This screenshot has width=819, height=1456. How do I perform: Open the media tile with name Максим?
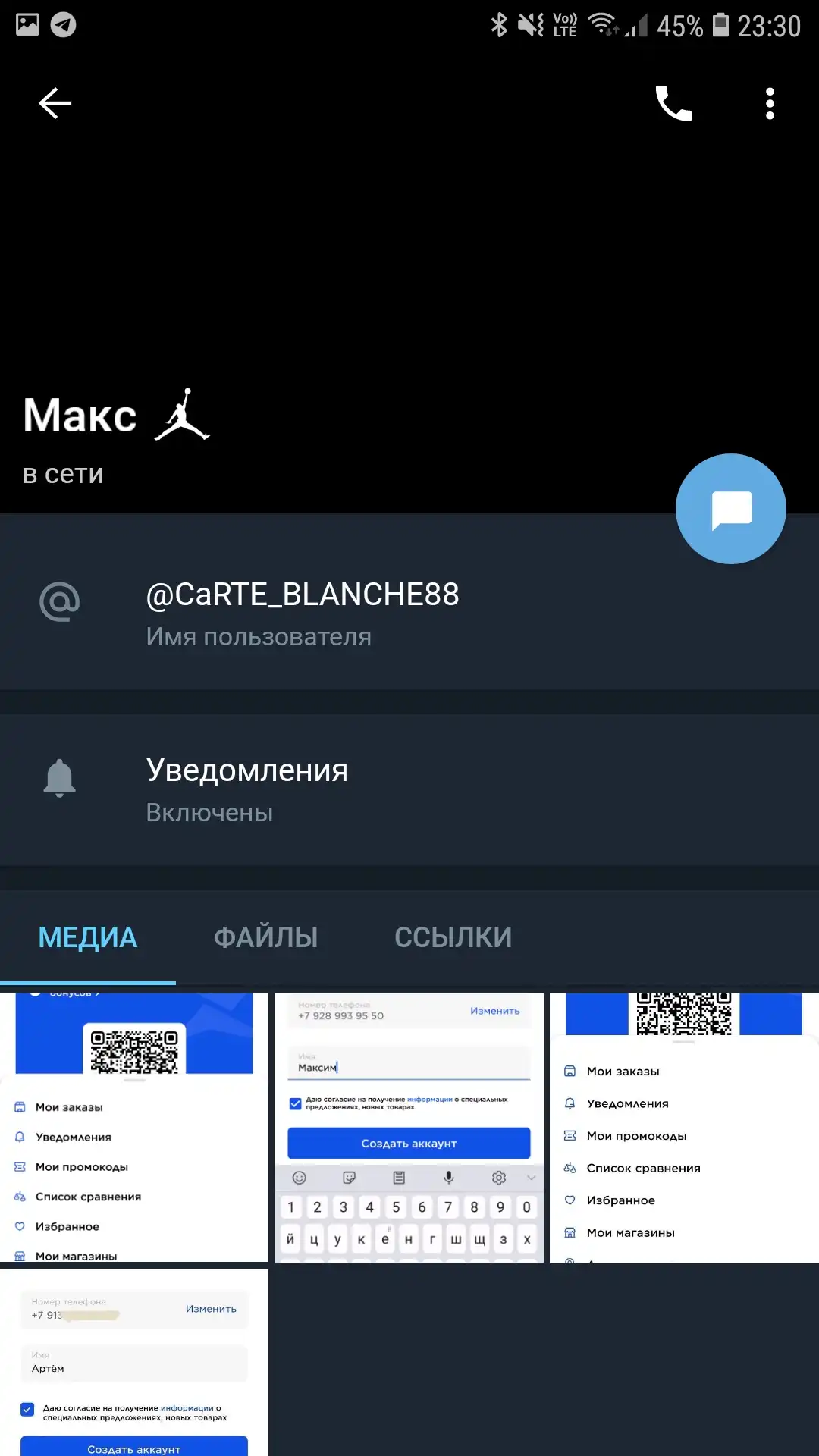coord(409,1128)
